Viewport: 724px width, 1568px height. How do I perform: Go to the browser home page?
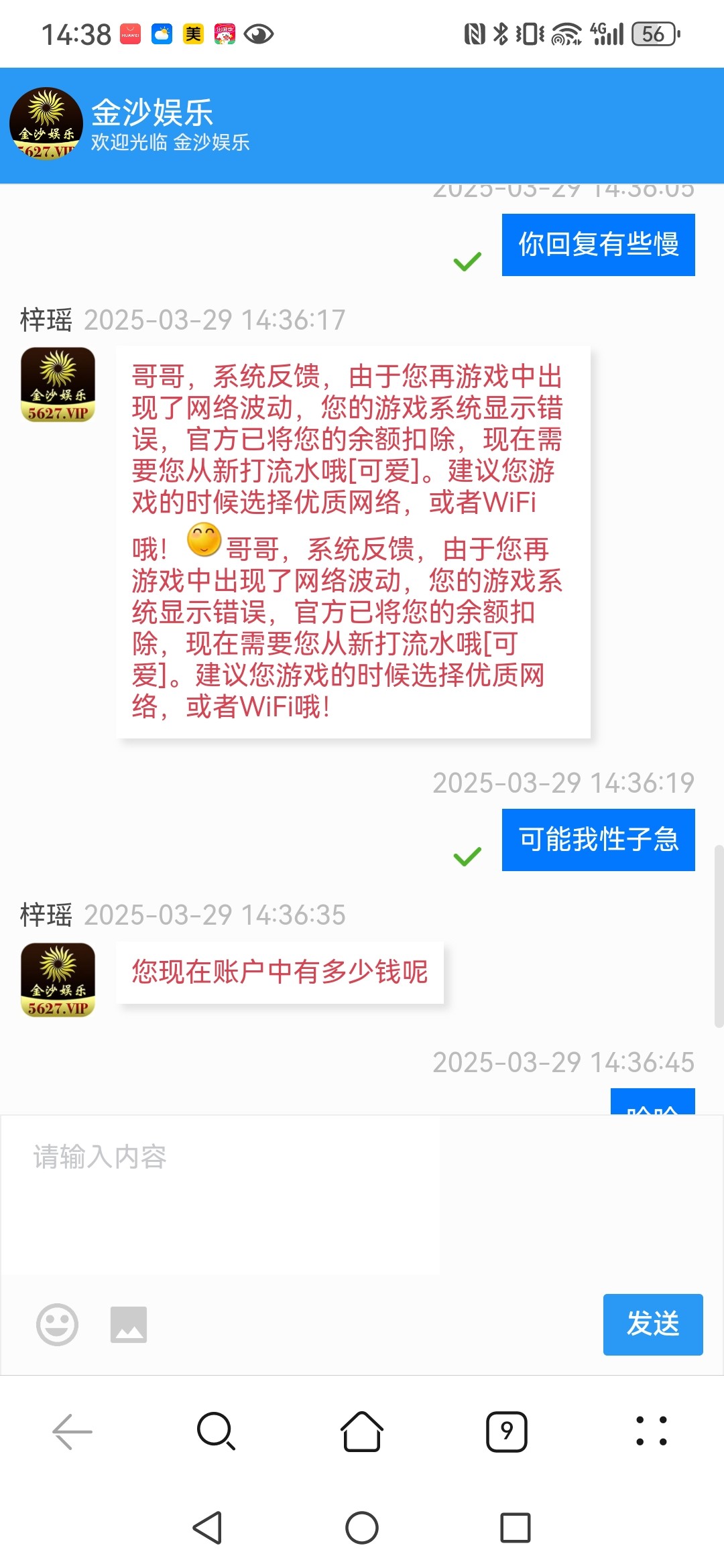[x=362, y=1432]
